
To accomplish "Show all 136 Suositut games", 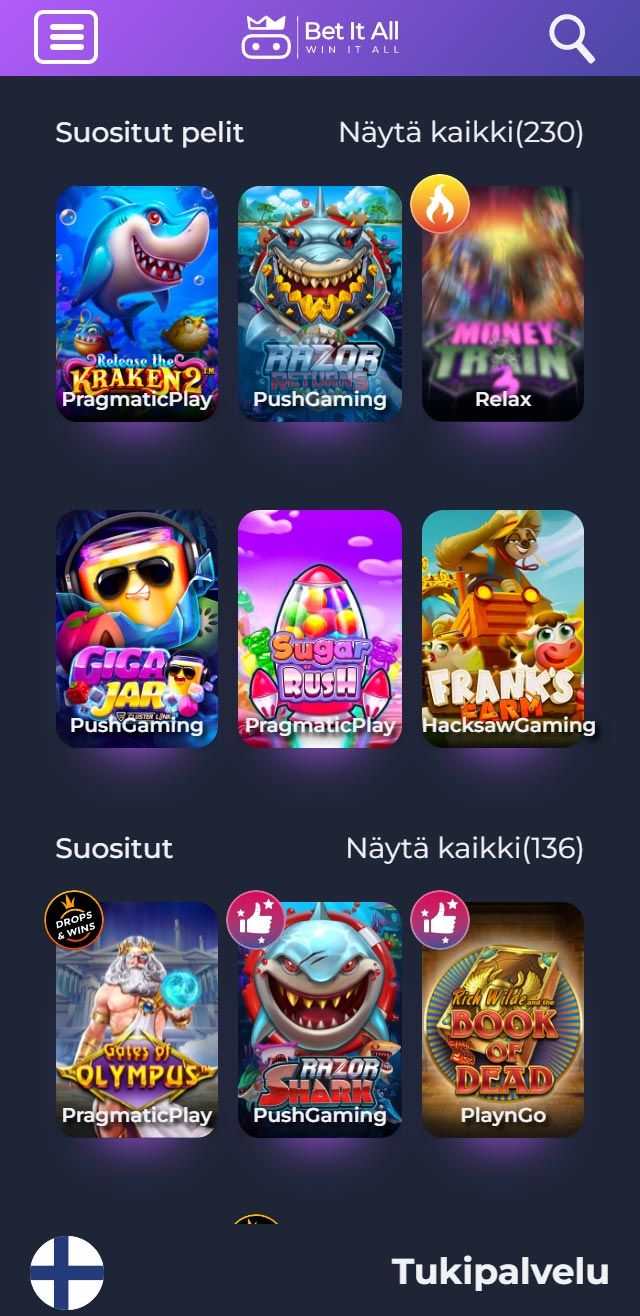I will click(x=464, y=849).
